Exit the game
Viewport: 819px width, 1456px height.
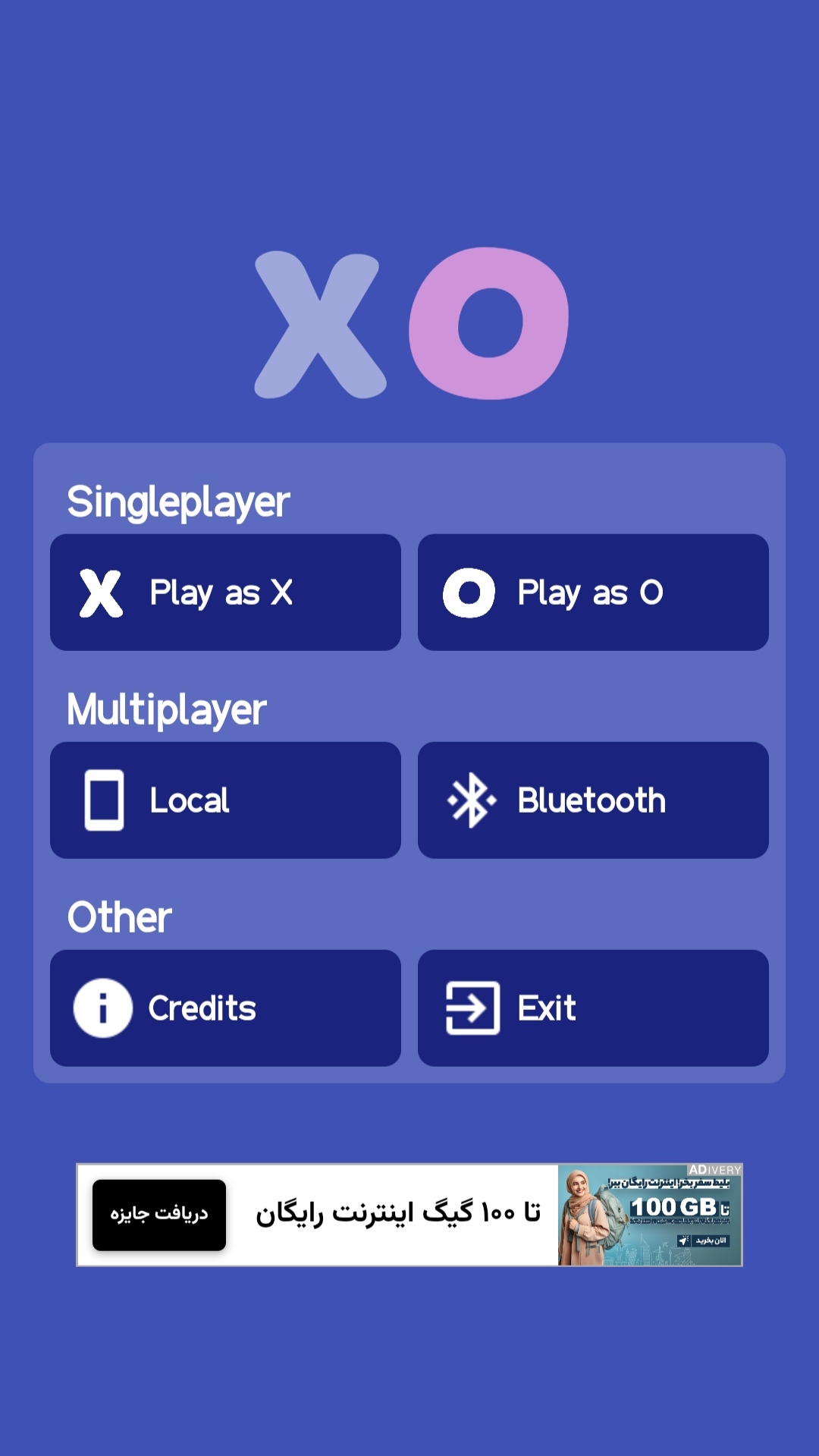coord(593,1008)
